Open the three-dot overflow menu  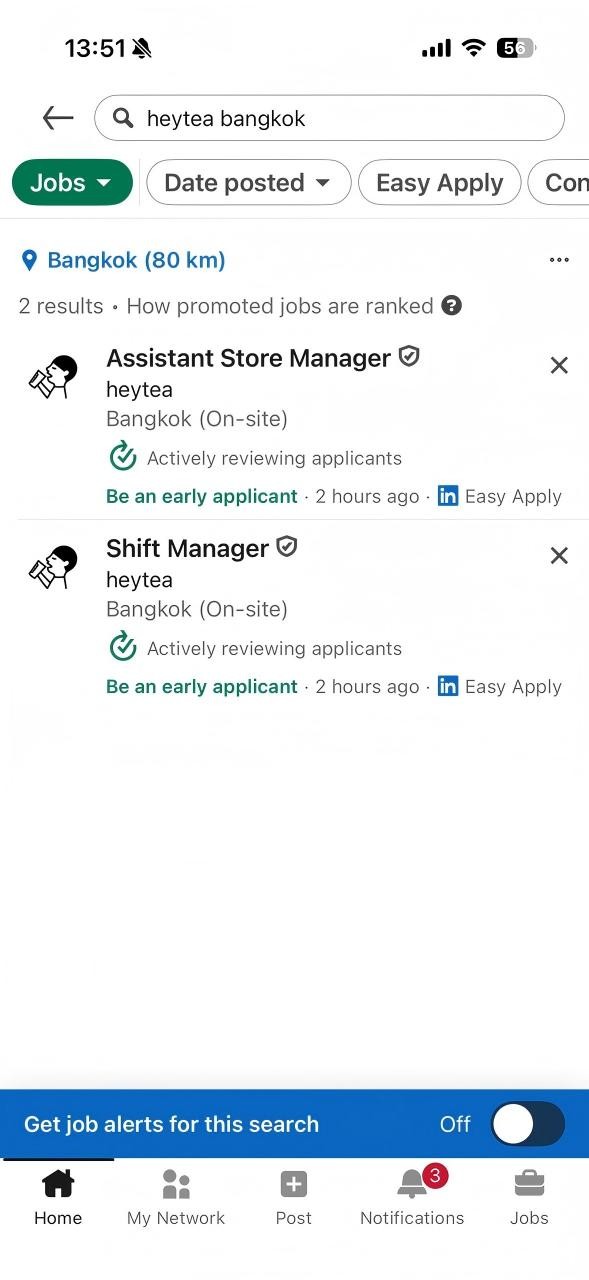pyautogui.click(x=559, y=260)
